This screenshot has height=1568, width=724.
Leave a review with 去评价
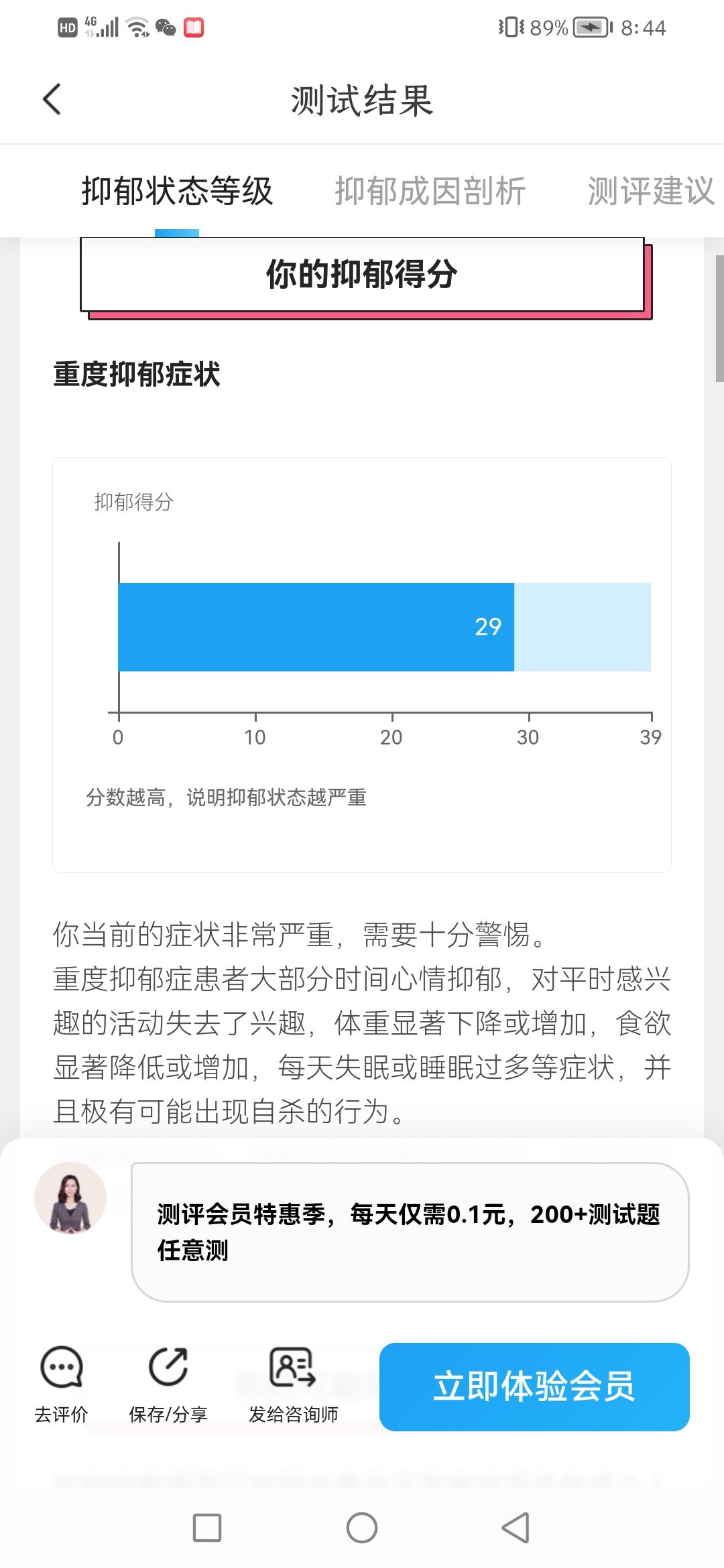click(62, 1384)
